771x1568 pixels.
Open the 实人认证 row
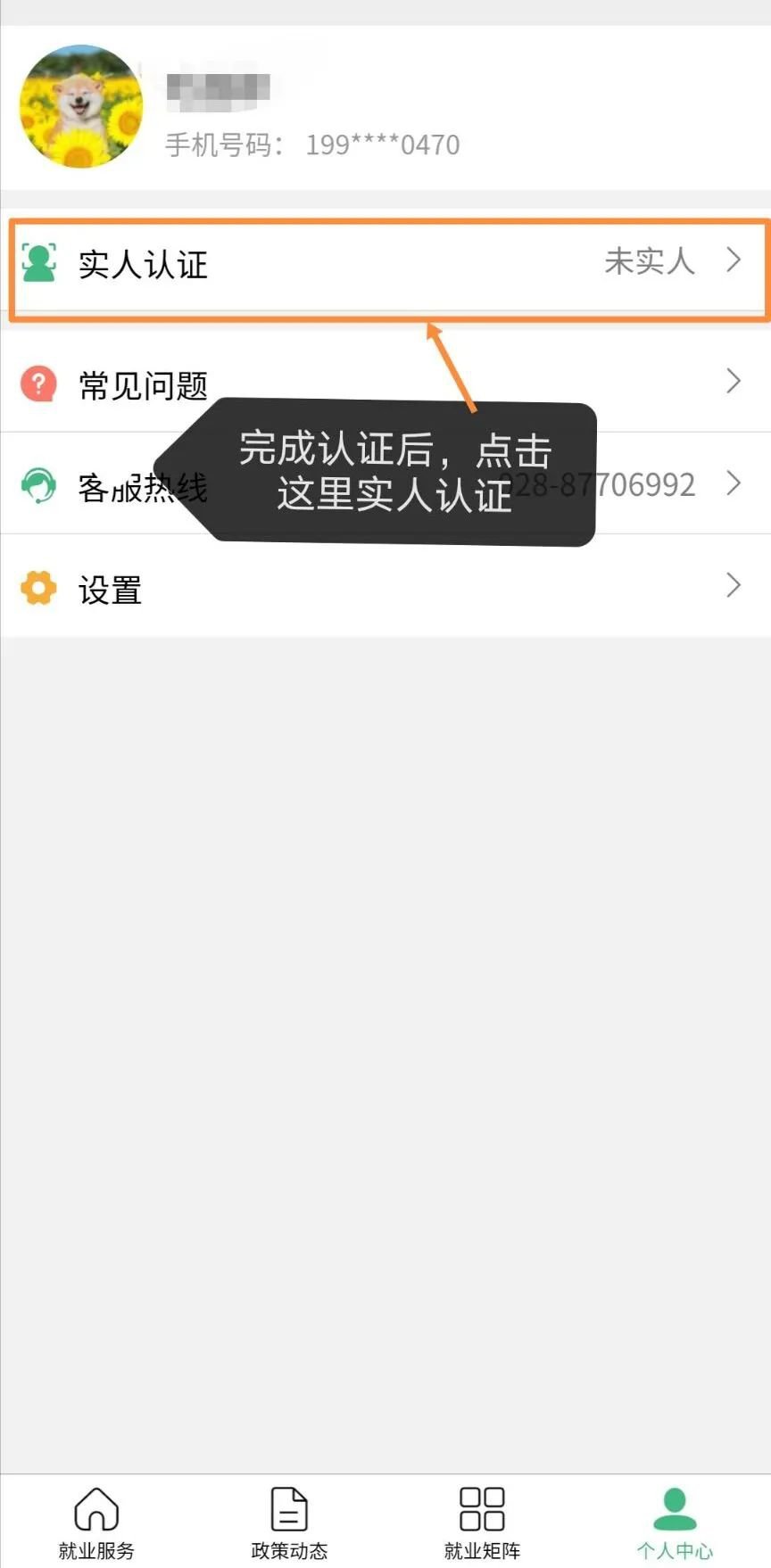pos(385,264)
